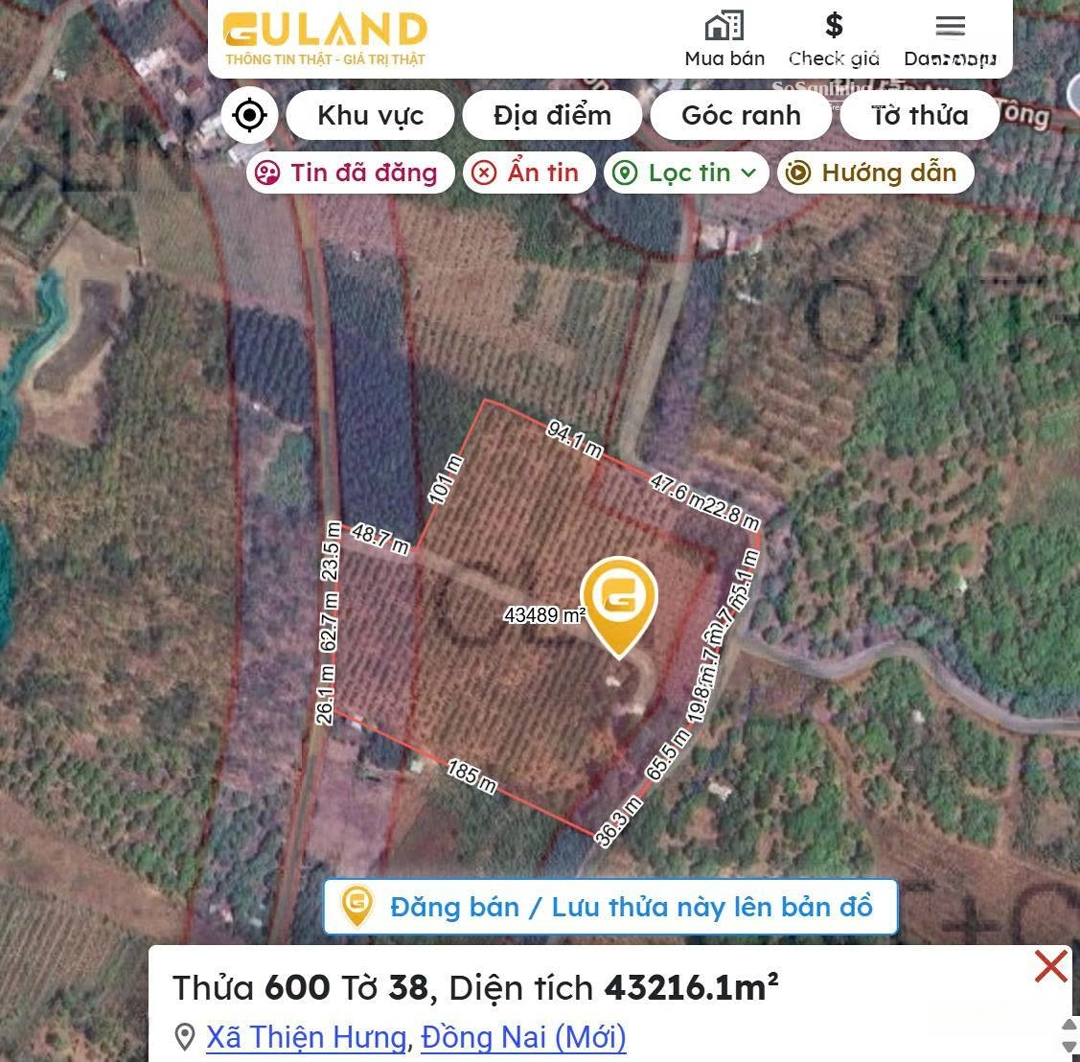Open the Mua bán section
This screenshot has height=1062, width=1080.
[724, 40]
